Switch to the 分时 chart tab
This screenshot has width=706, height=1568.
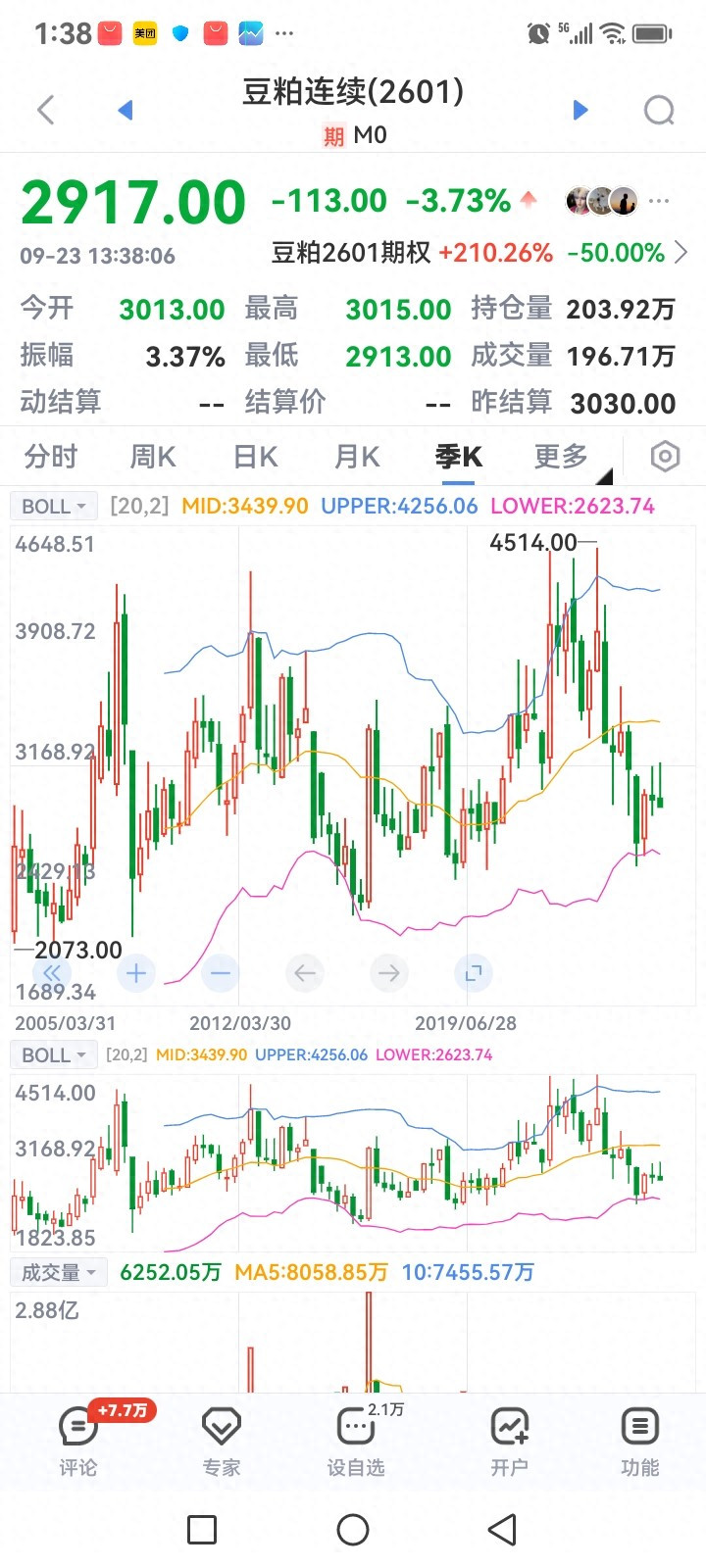click(50, 457)
